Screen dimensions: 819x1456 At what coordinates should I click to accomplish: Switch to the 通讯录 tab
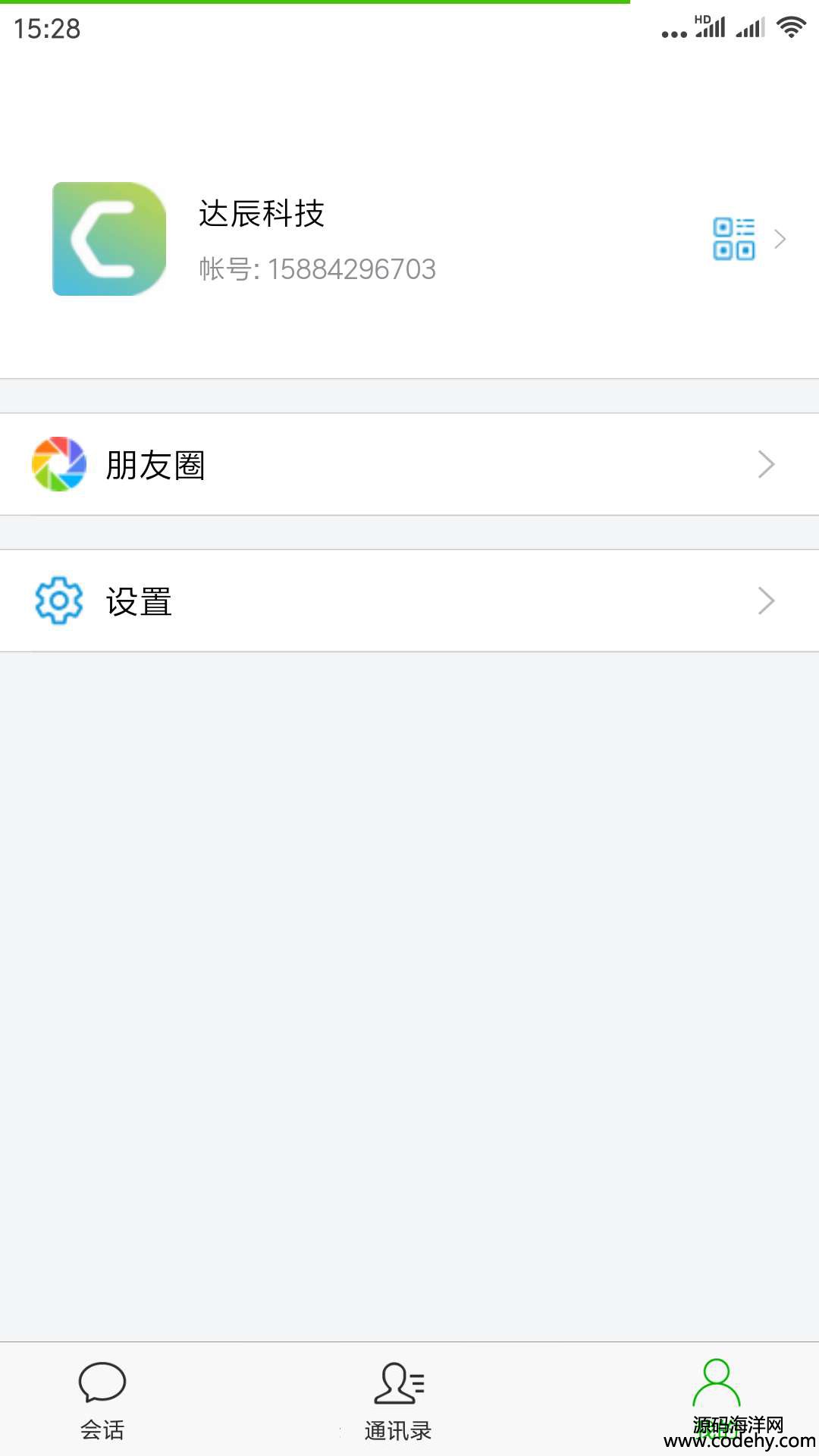(x=399, y=1400)
